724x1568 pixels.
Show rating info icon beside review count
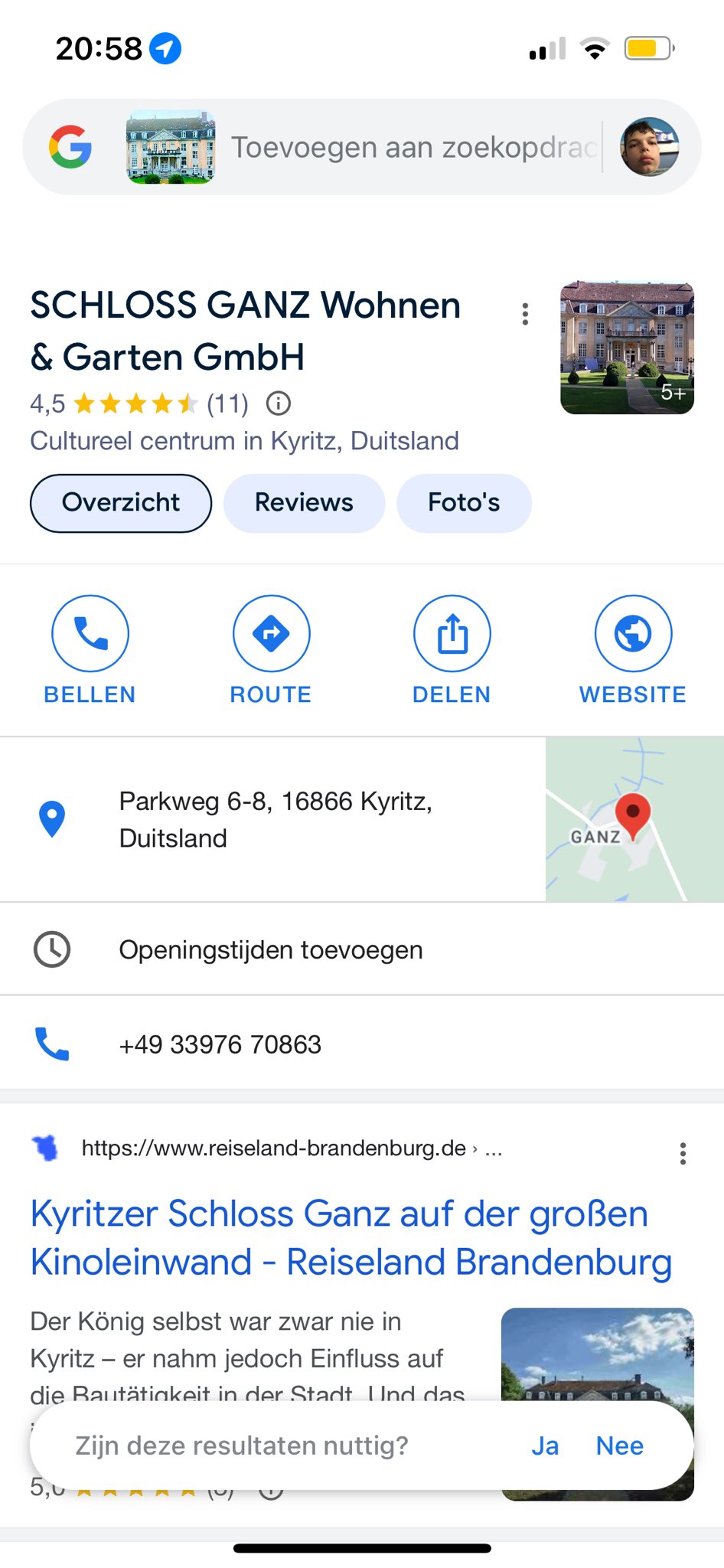click(279, 403)
